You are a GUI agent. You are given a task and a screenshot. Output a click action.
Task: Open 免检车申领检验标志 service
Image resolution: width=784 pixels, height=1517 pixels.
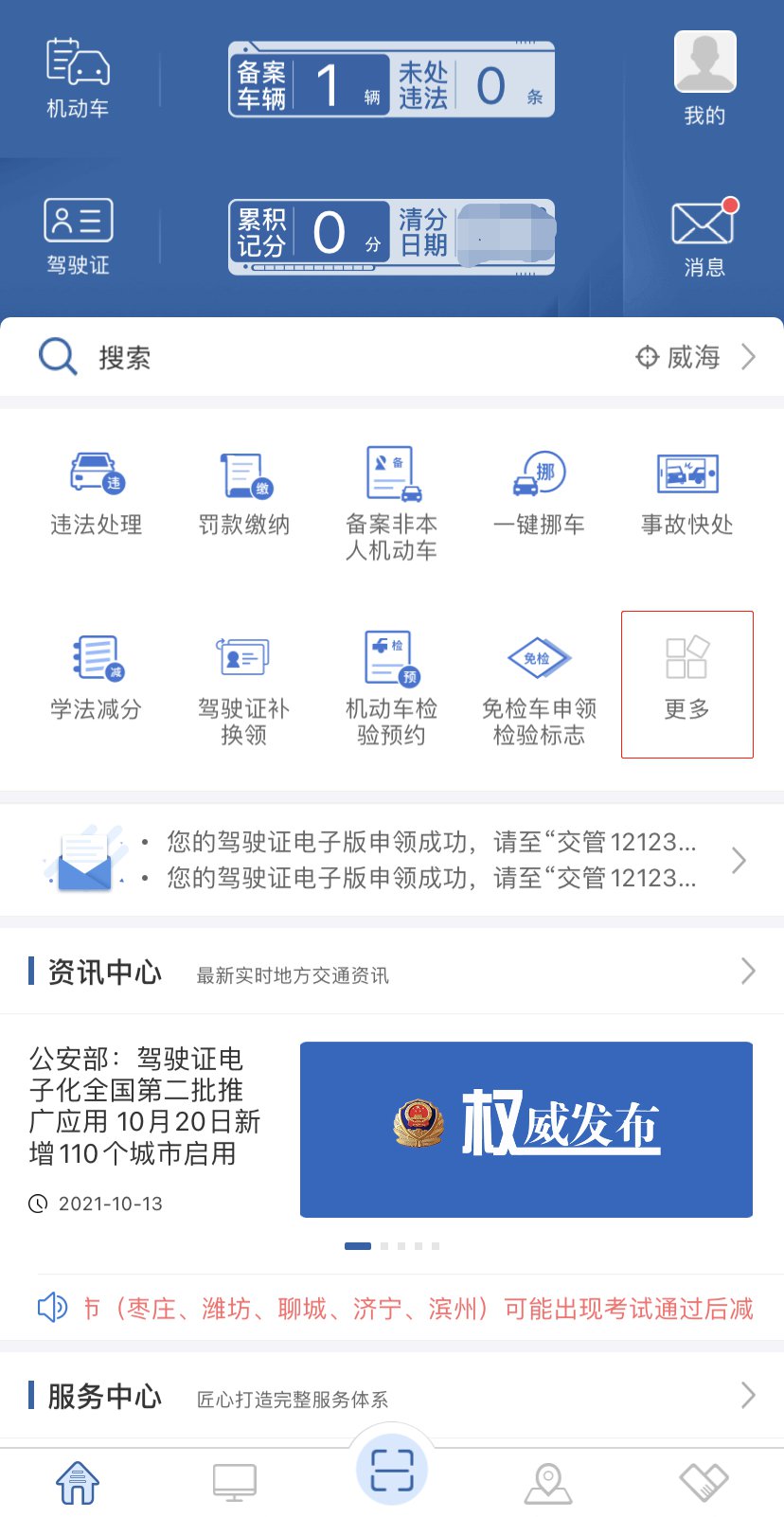[539, 686]
